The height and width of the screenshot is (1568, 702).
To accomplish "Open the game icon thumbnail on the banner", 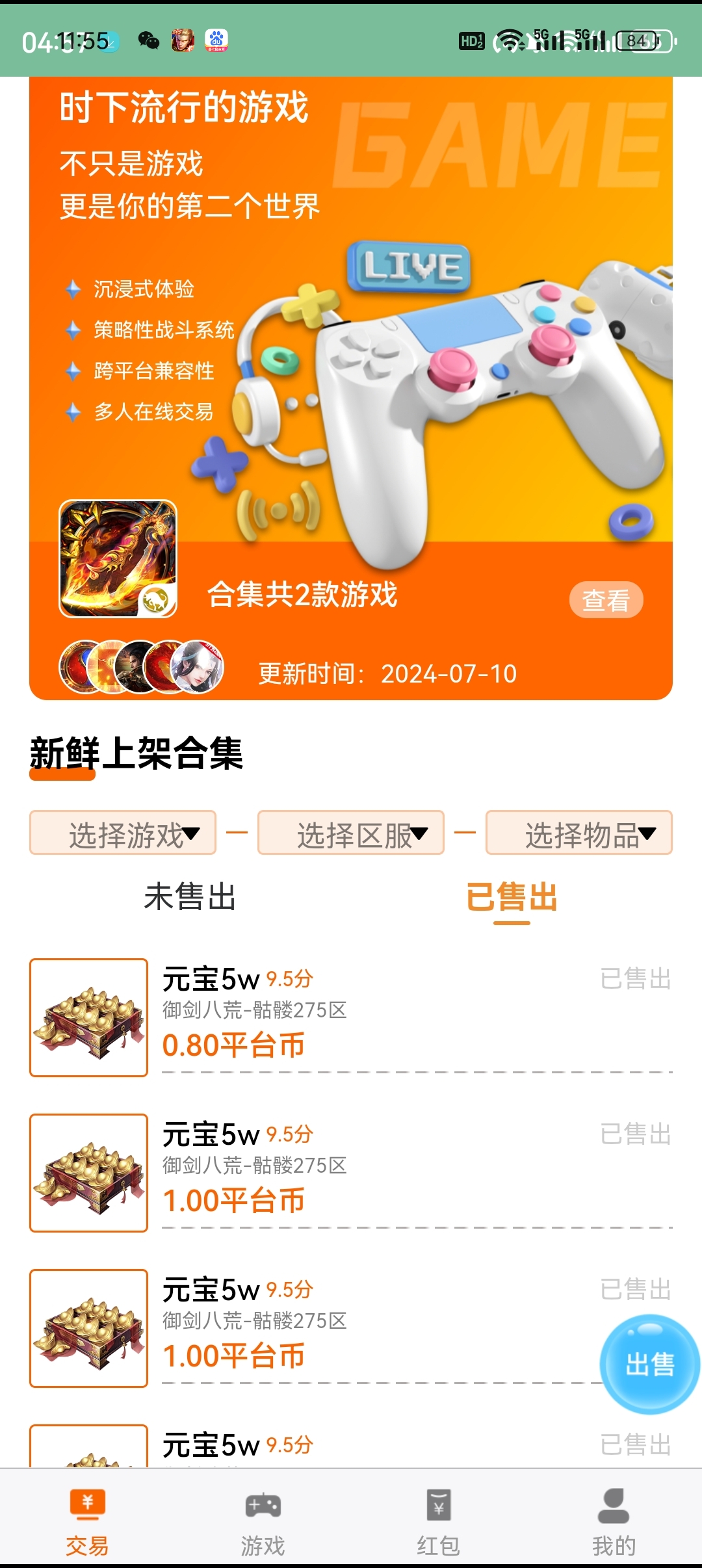I will pyautogui.click(x=118, y=558).
